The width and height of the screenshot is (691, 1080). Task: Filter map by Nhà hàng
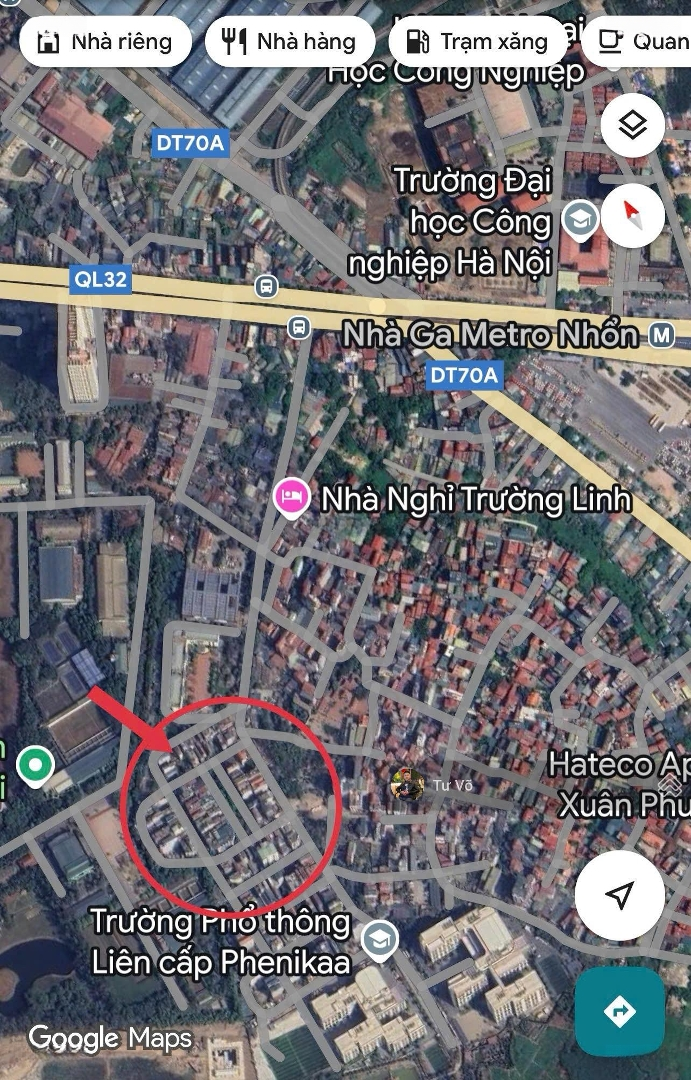[290, 41]
